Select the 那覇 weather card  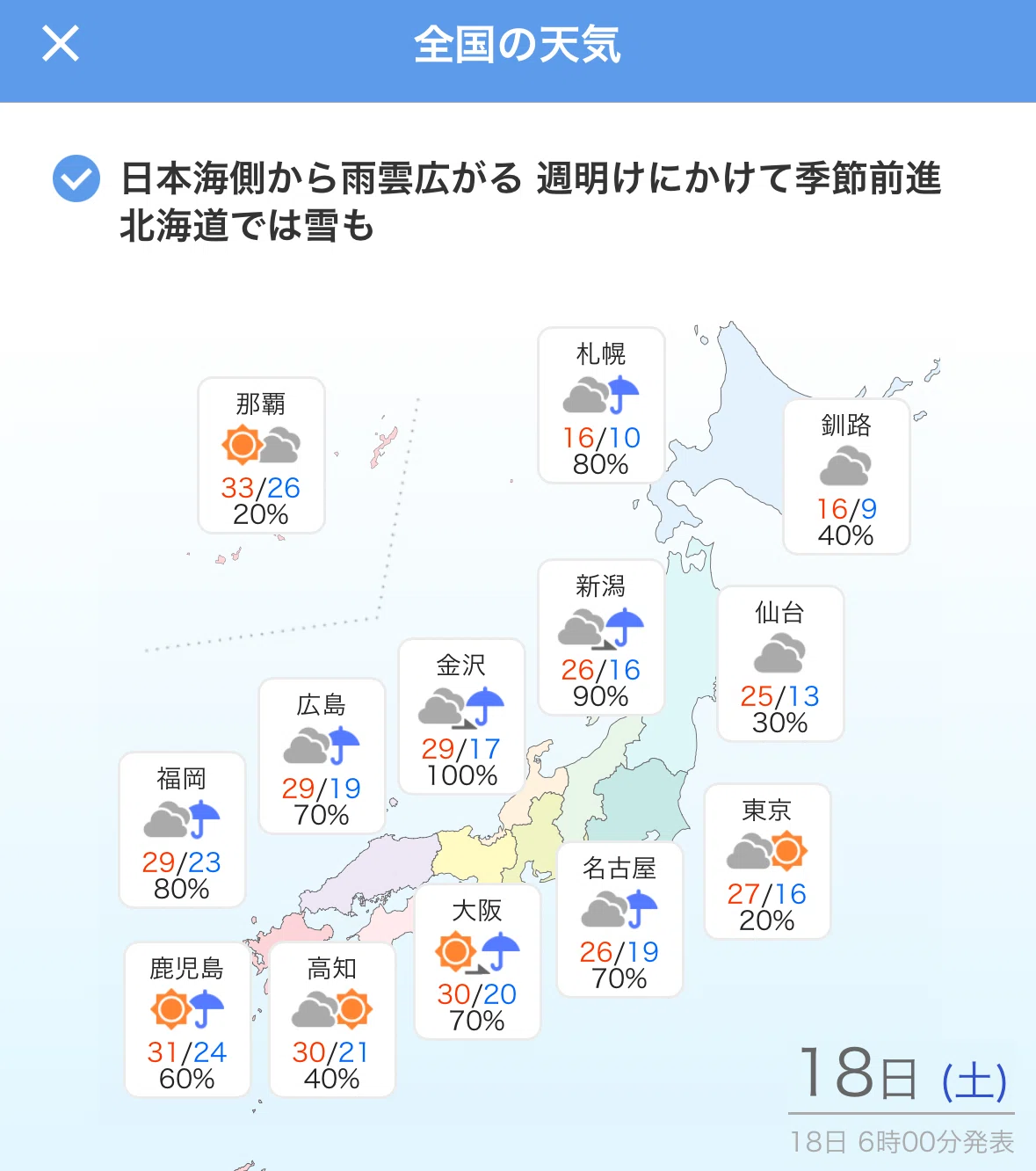point(261,455)
